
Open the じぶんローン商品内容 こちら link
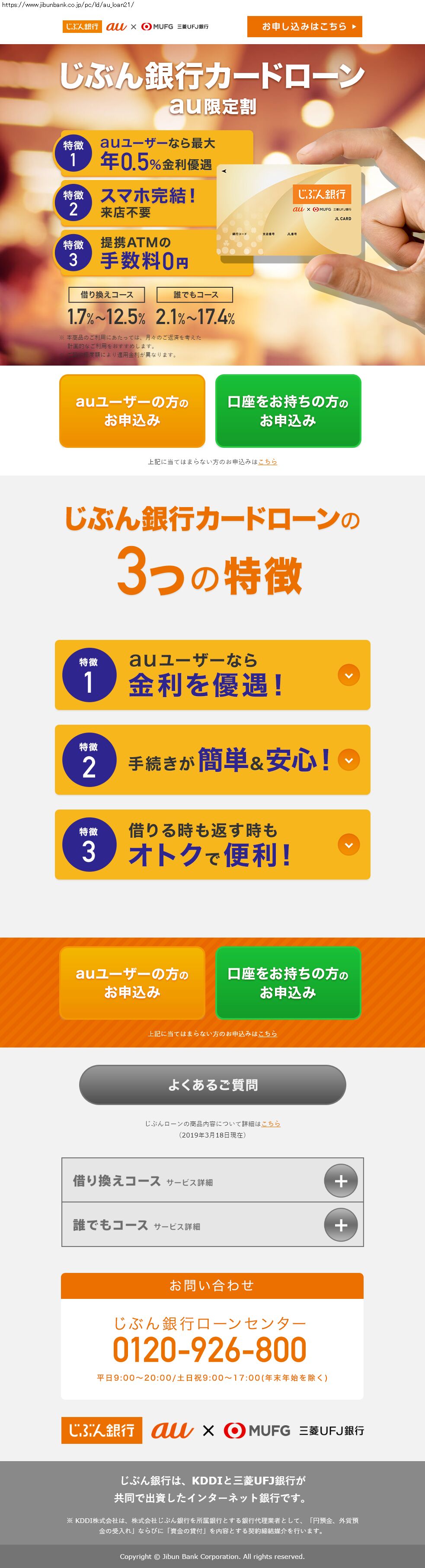[x=271, y=1124]
